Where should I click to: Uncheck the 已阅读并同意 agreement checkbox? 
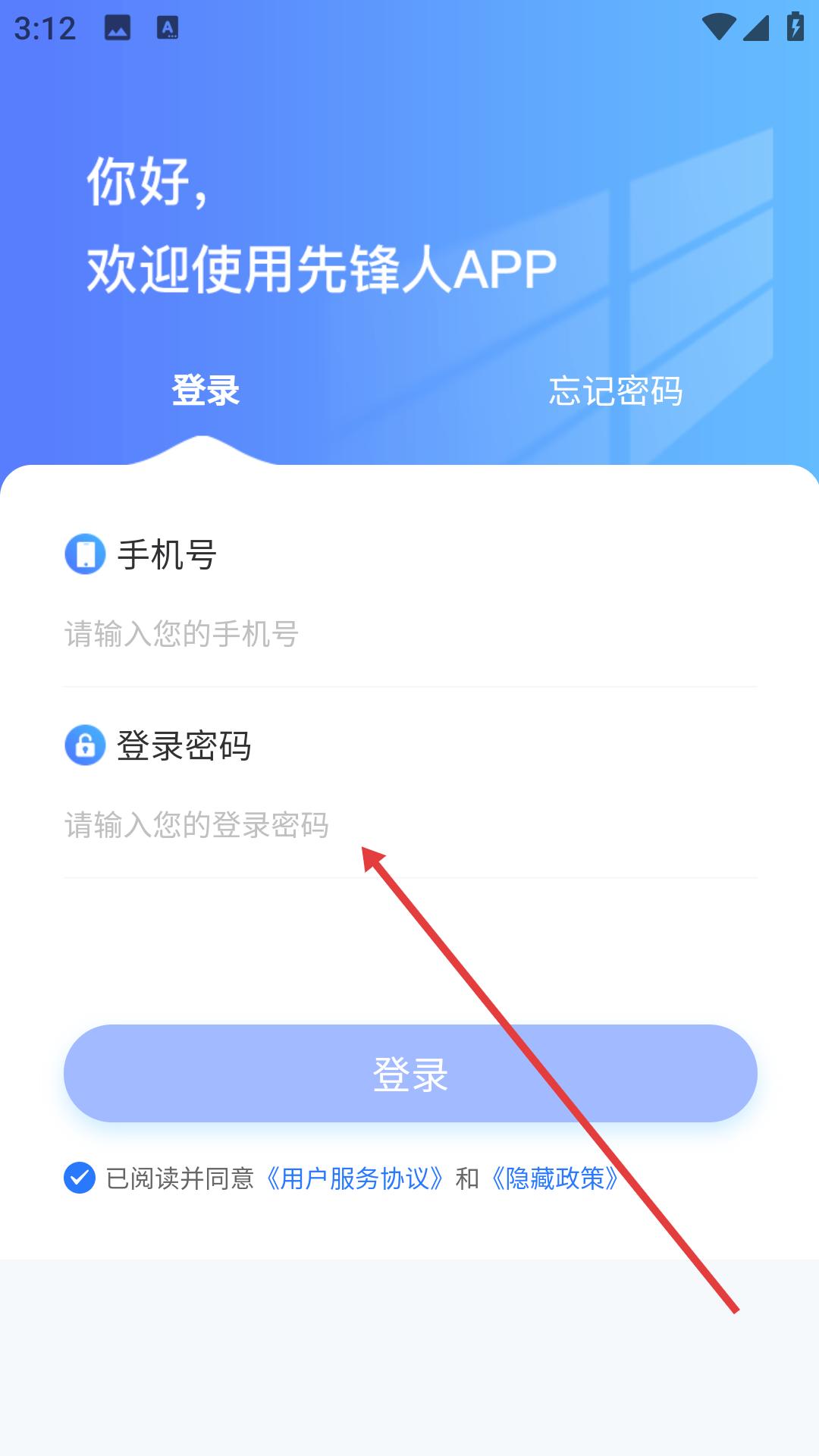point(80,1178)
